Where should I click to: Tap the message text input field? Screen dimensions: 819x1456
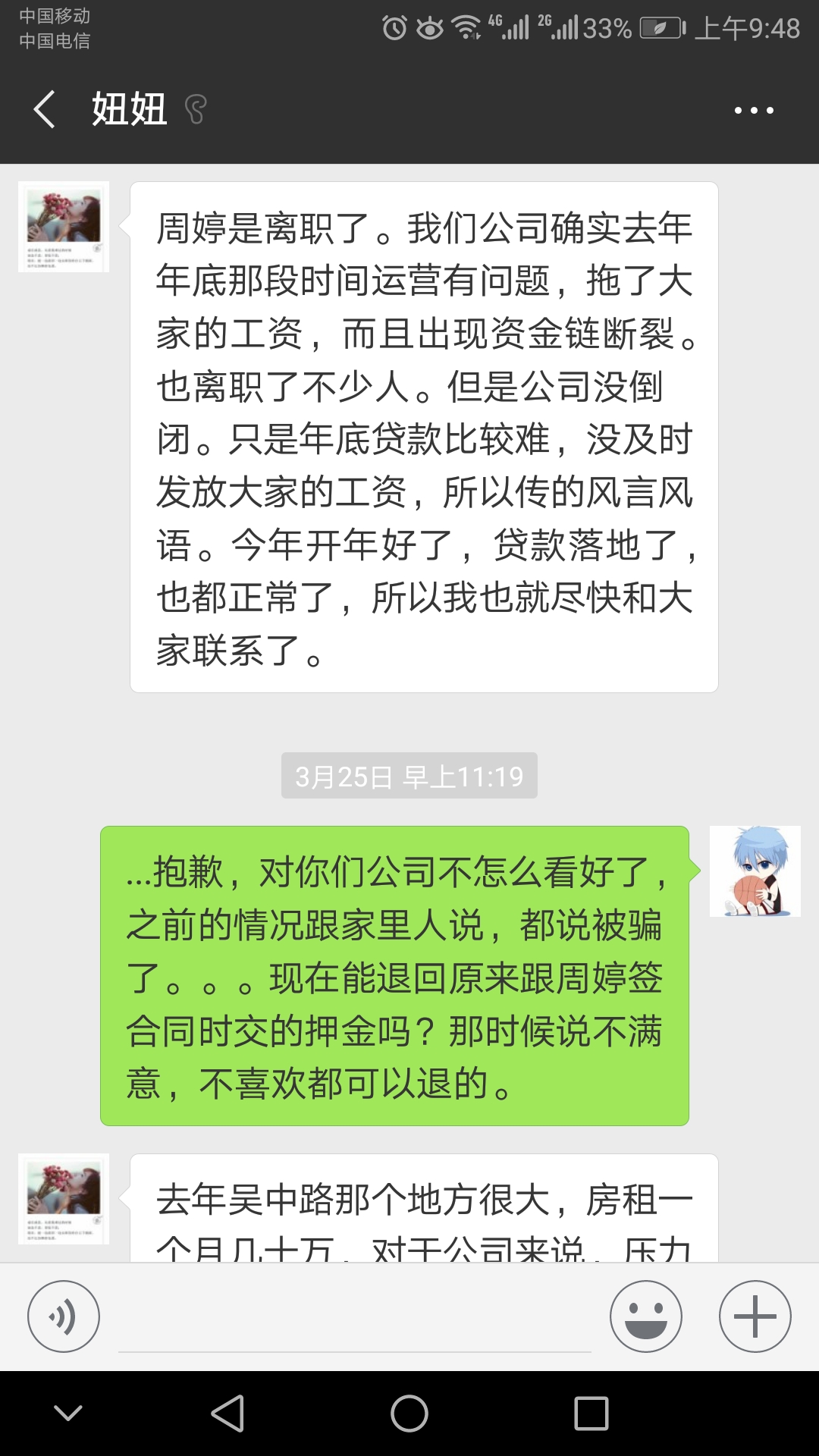[355, 1319]
